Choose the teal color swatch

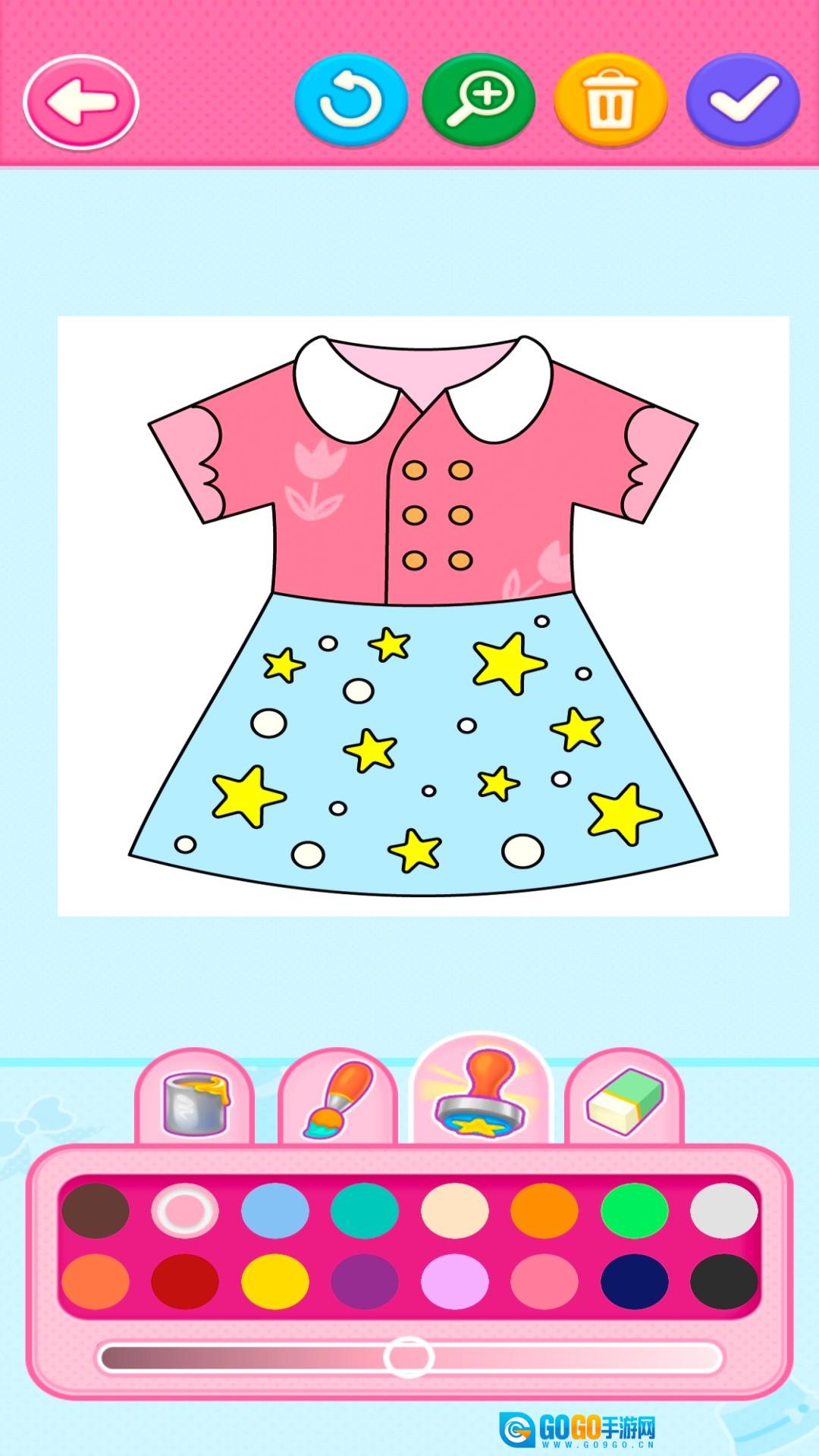tap(365, 1211)
